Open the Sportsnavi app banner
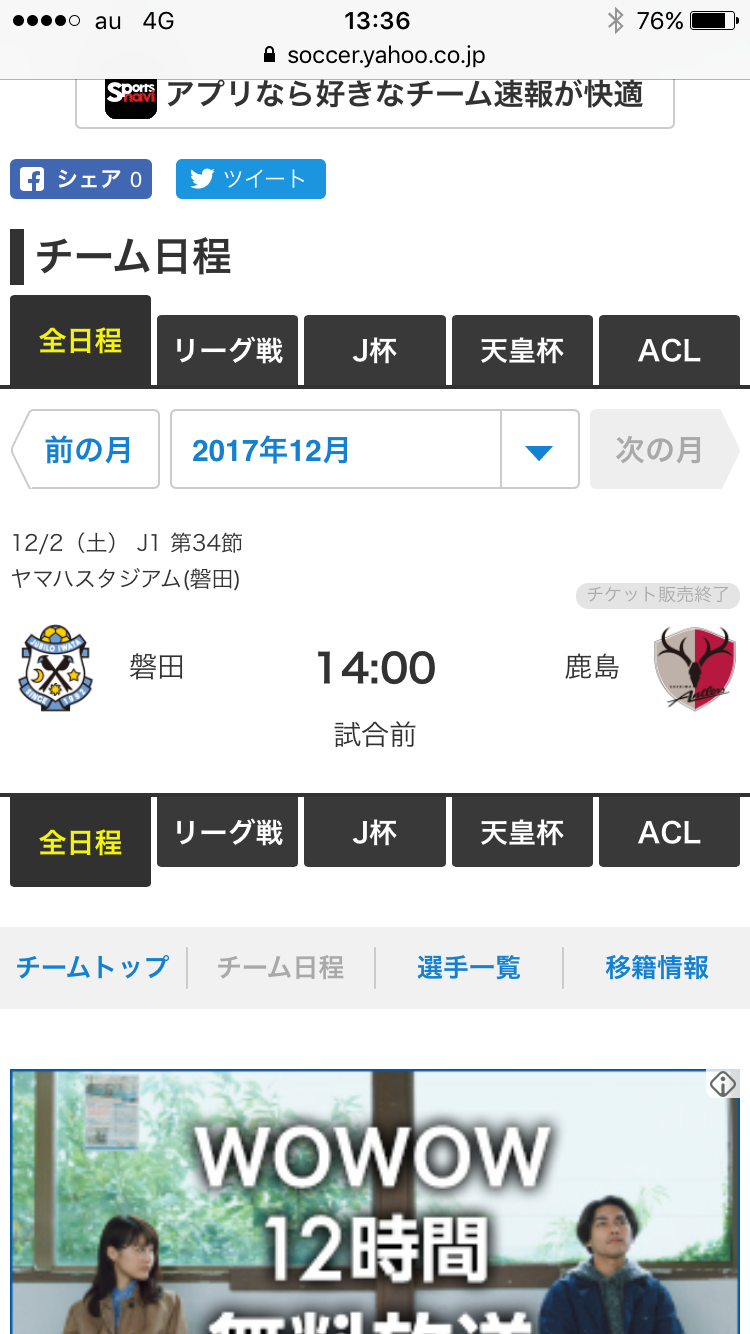The width and height of the screenshot is (750, 1334). click(374, 98)
